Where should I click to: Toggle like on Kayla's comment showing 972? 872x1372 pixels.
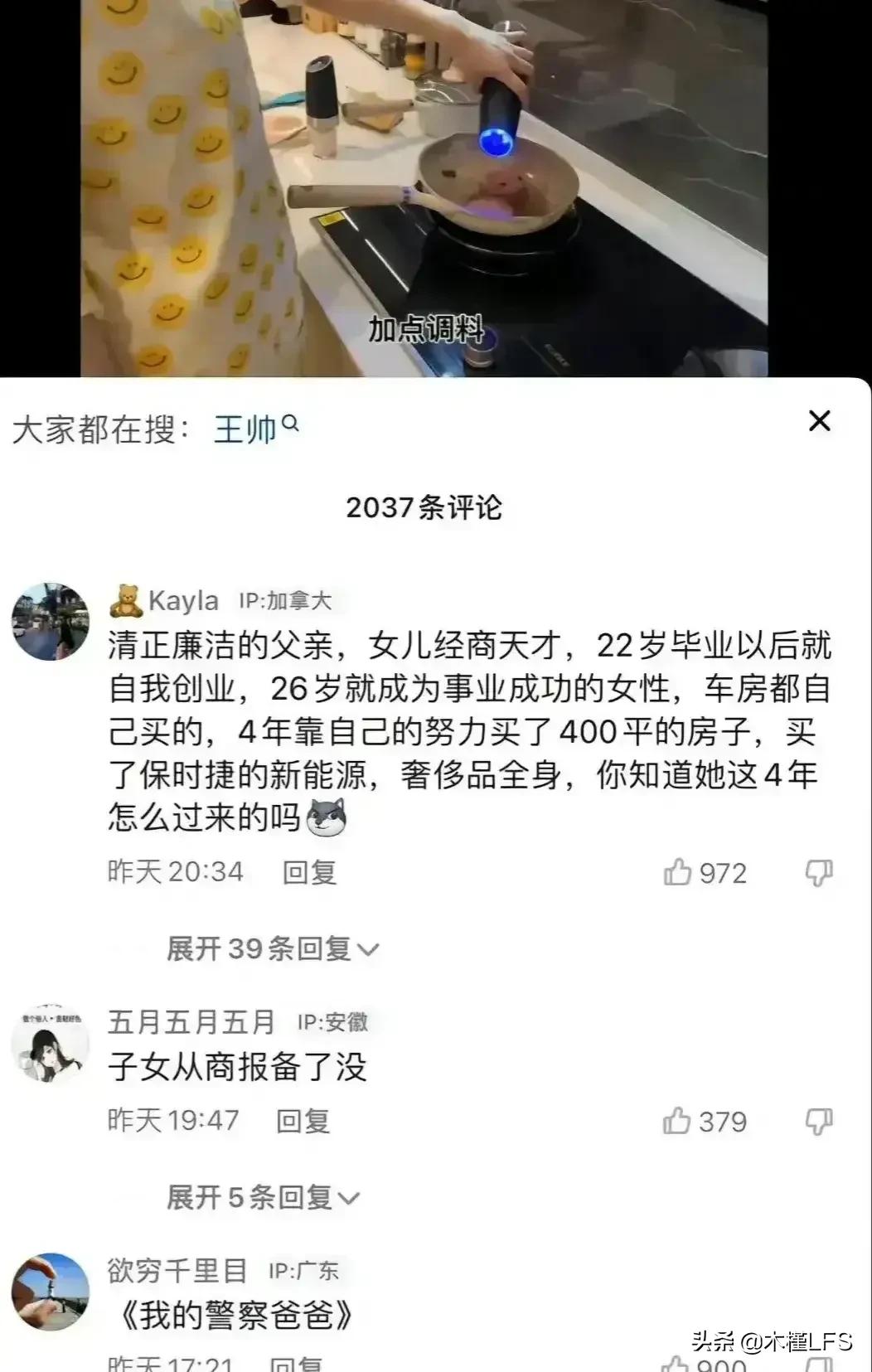pos(703,871)
